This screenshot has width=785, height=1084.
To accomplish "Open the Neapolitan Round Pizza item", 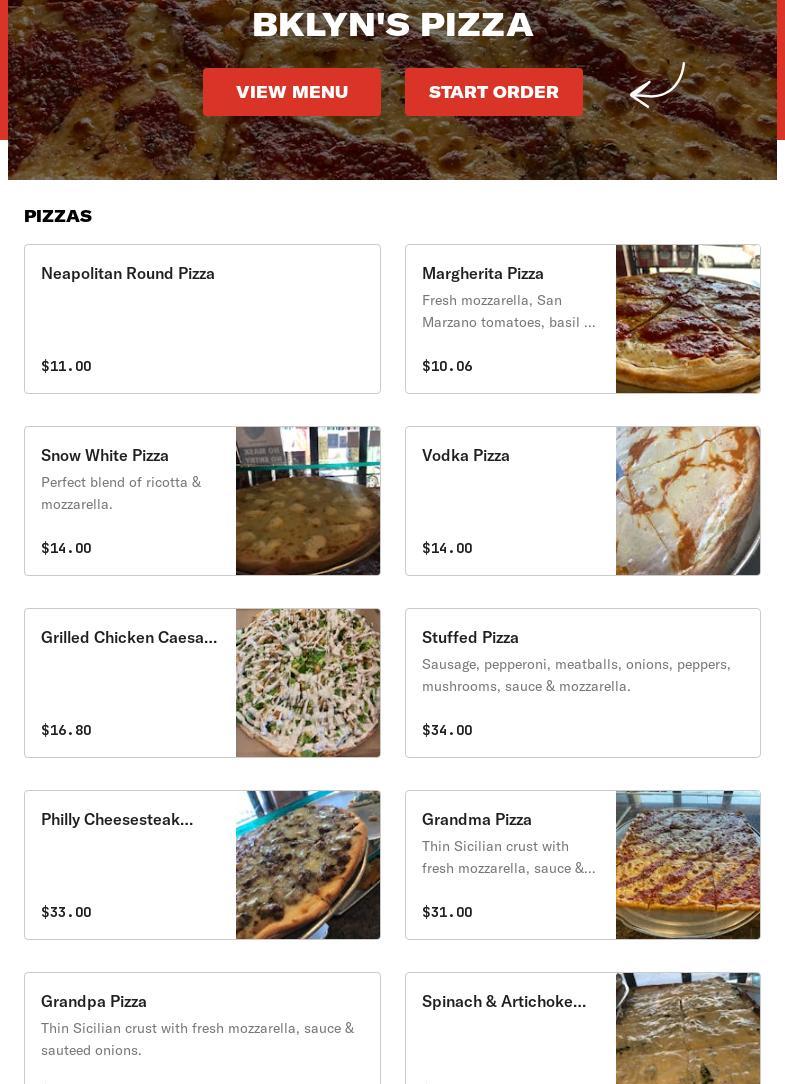I will [x=202, y=319].
